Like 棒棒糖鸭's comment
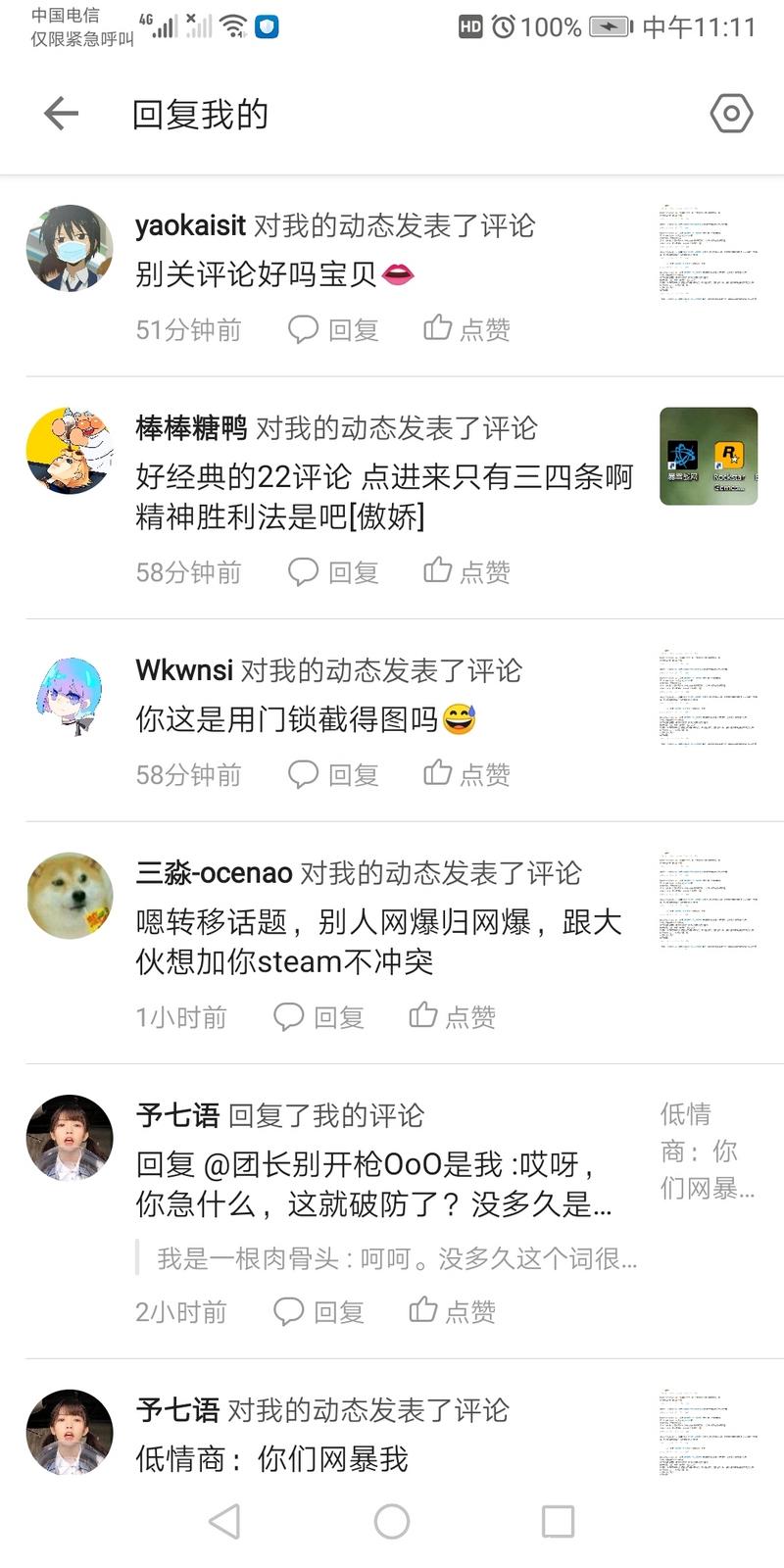This screenshot has width=784, height=1568. click(x=466, y=571)
